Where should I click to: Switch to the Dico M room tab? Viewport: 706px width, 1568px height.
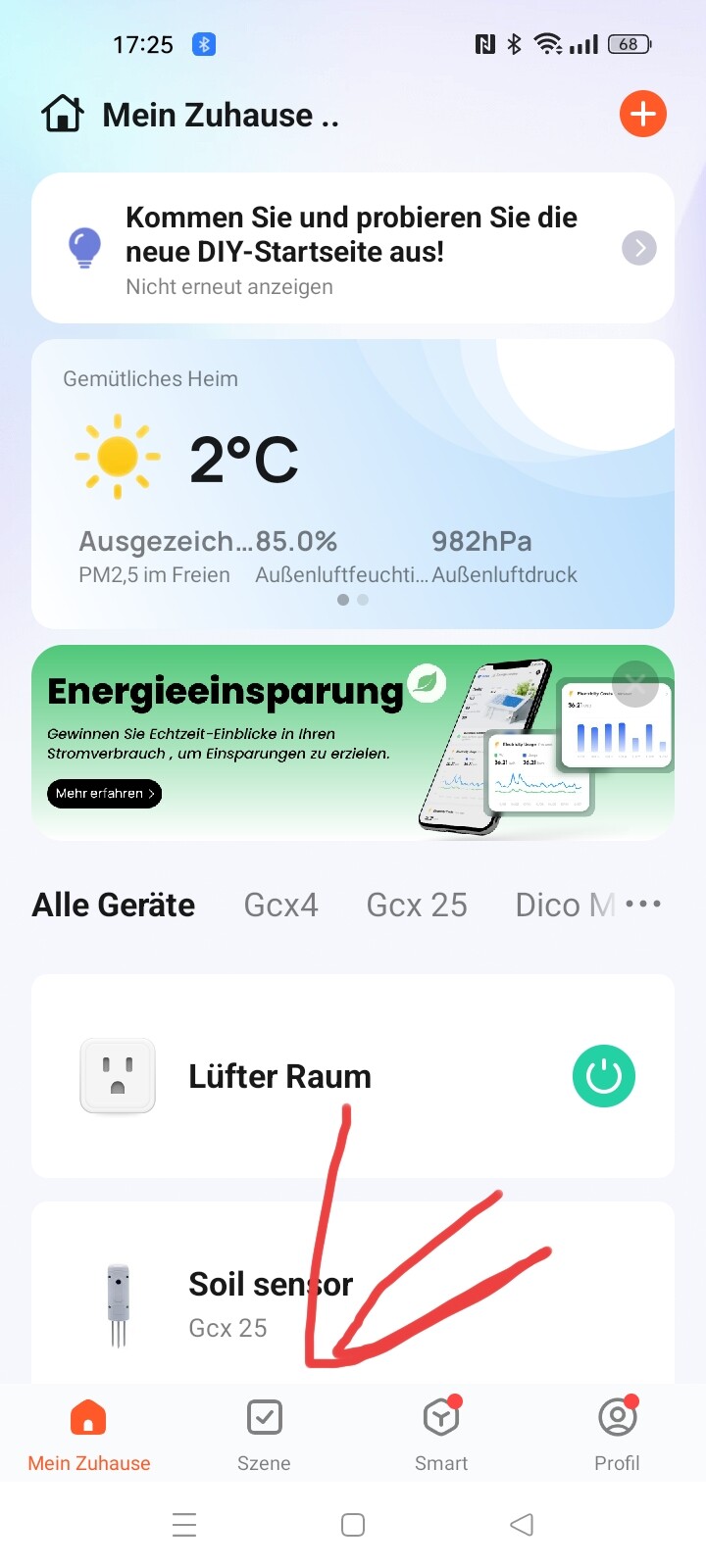click(564, 905)
